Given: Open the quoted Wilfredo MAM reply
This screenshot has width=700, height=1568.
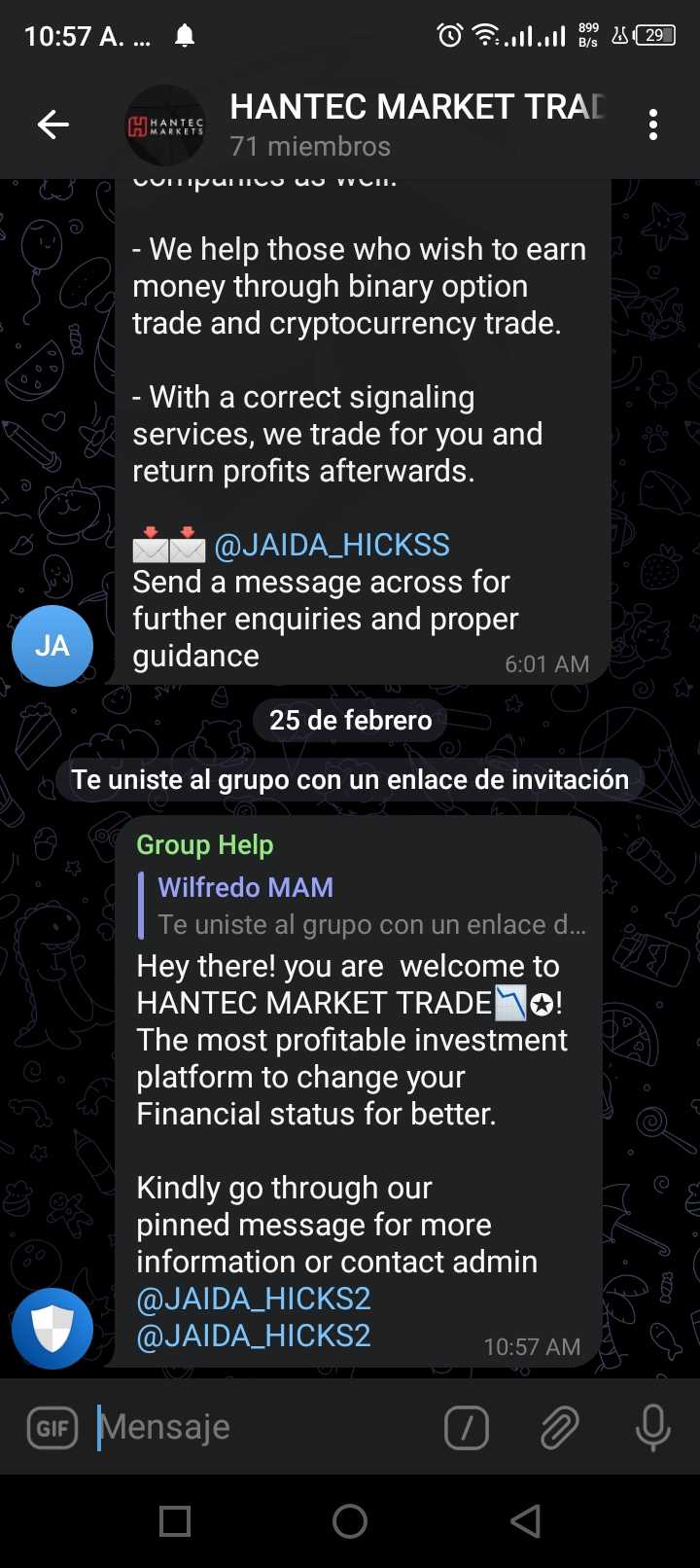Looking at the screenshot, I should click(x=363, y=906).
